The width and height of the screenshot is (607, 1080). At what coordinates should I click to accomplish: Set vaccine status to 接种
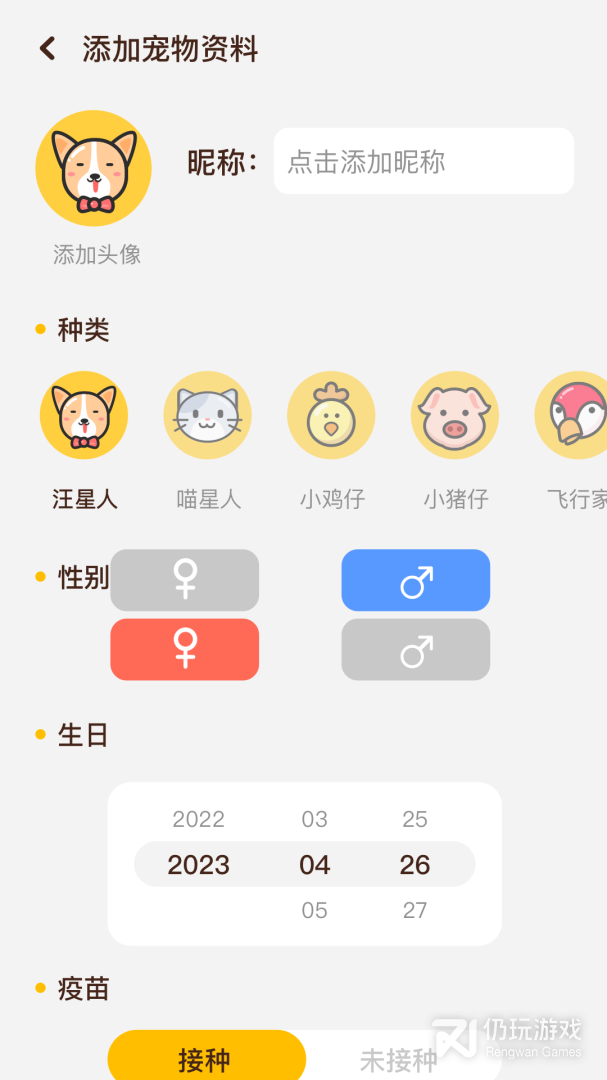pos(206,1058)
